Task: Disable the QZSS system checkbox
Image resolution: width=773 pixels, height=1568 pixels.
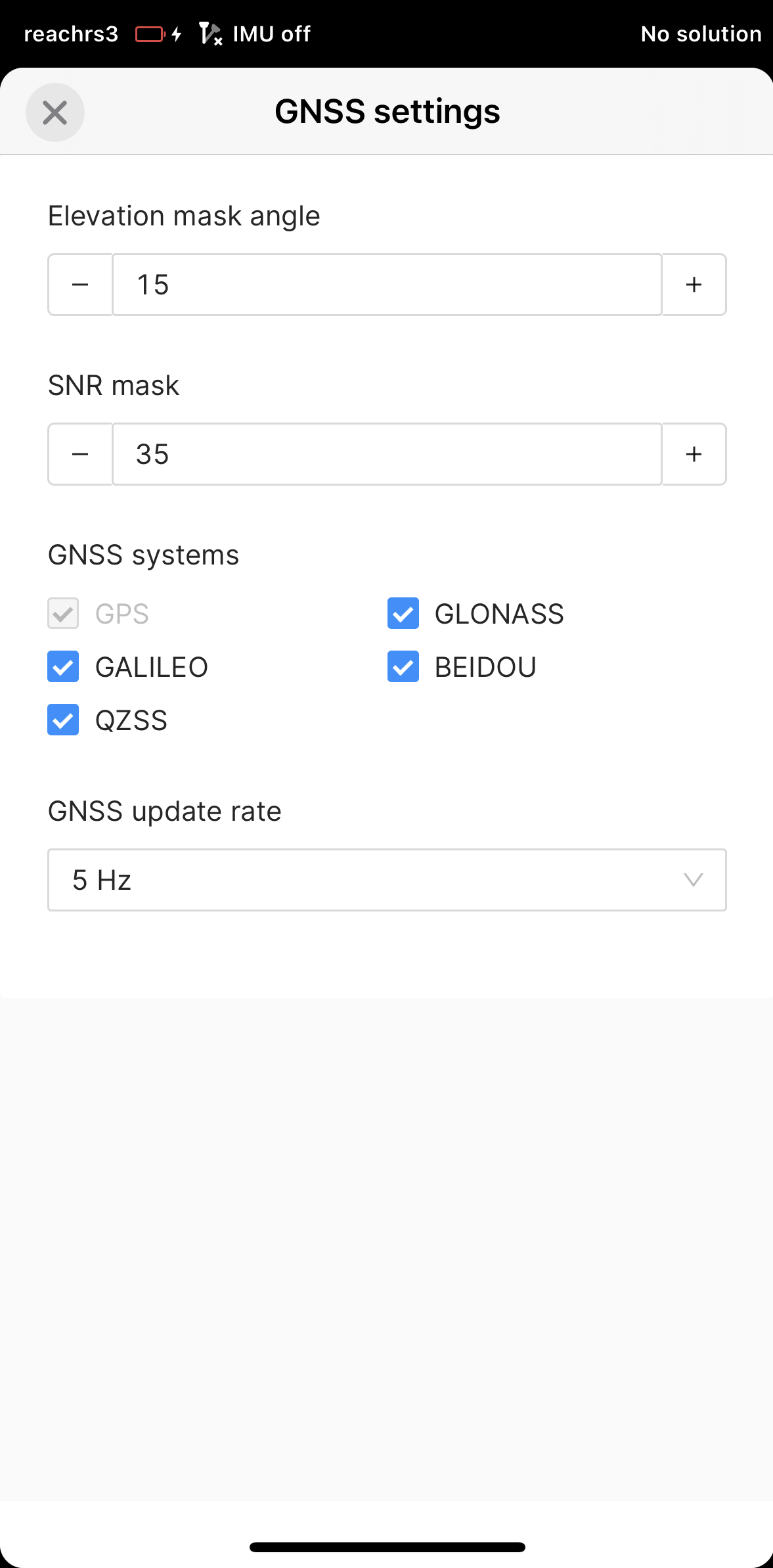Action: coord(63,720)
